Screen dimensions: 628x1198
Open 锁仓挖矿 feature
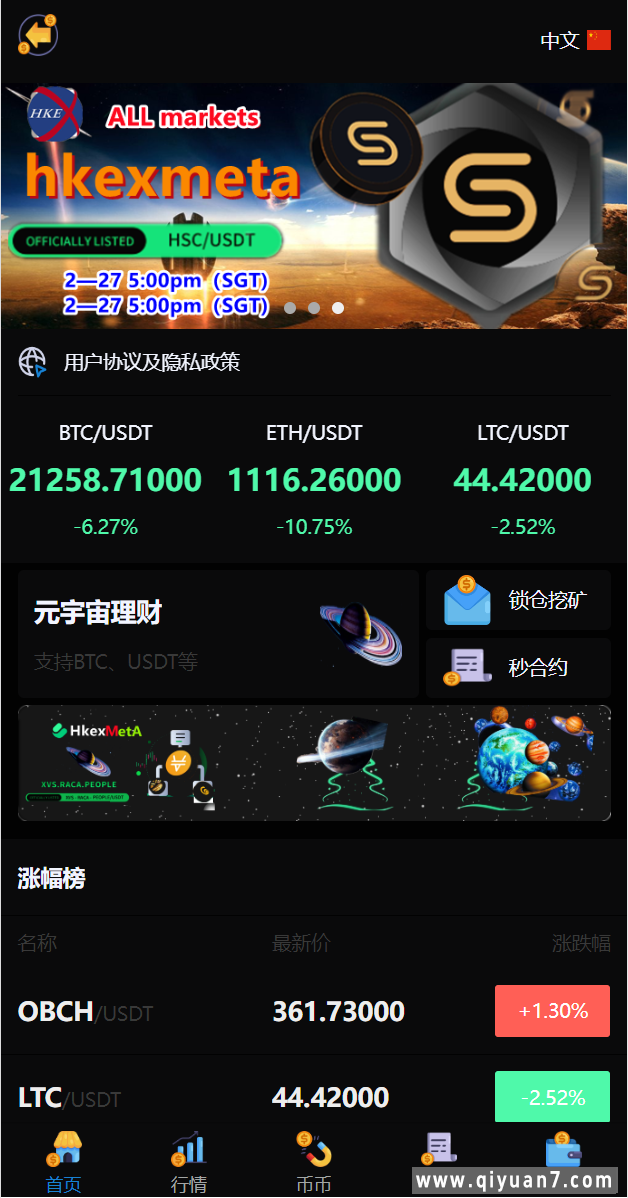pyautogui.click(x=518, y=600)
